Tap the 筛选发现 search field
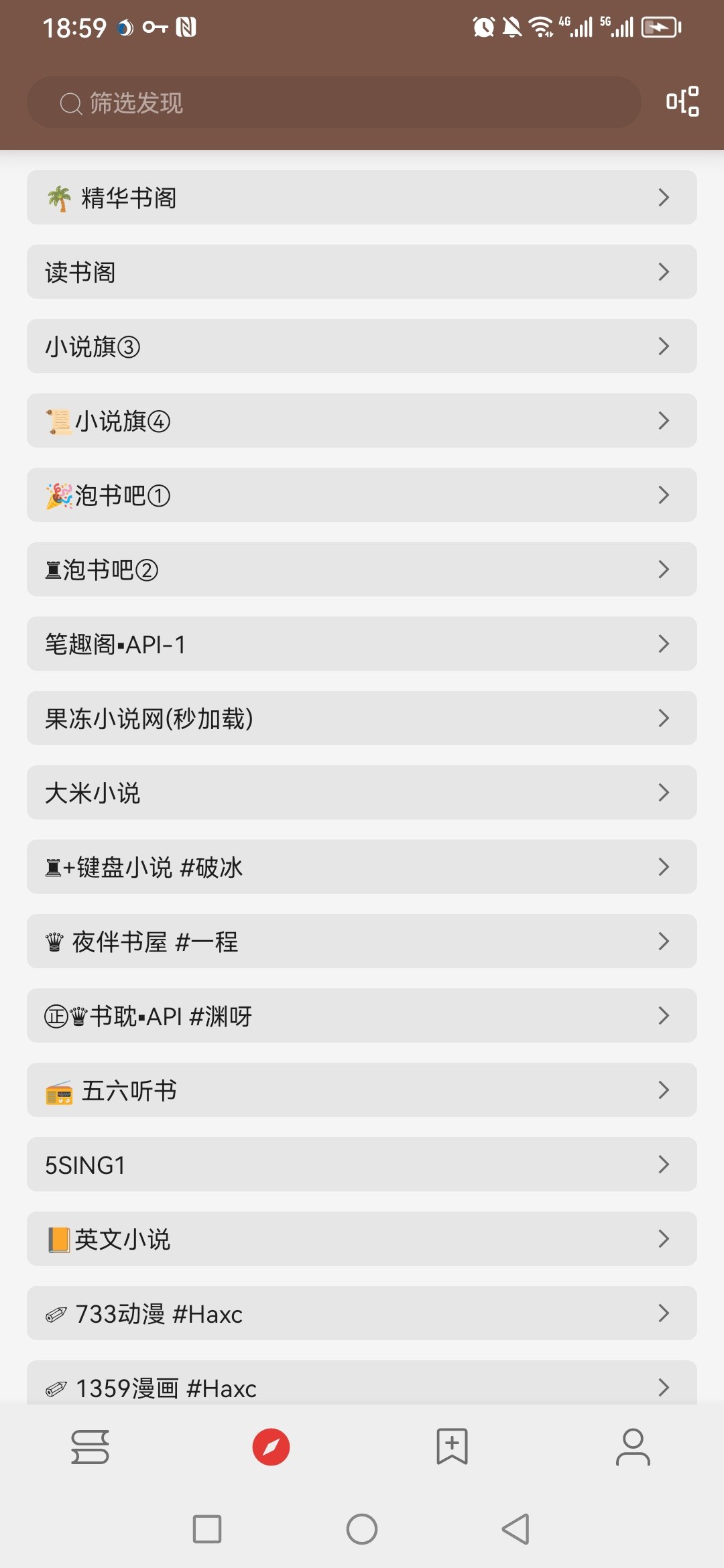This screenshot has width=724, height=1568. [334, 103]
